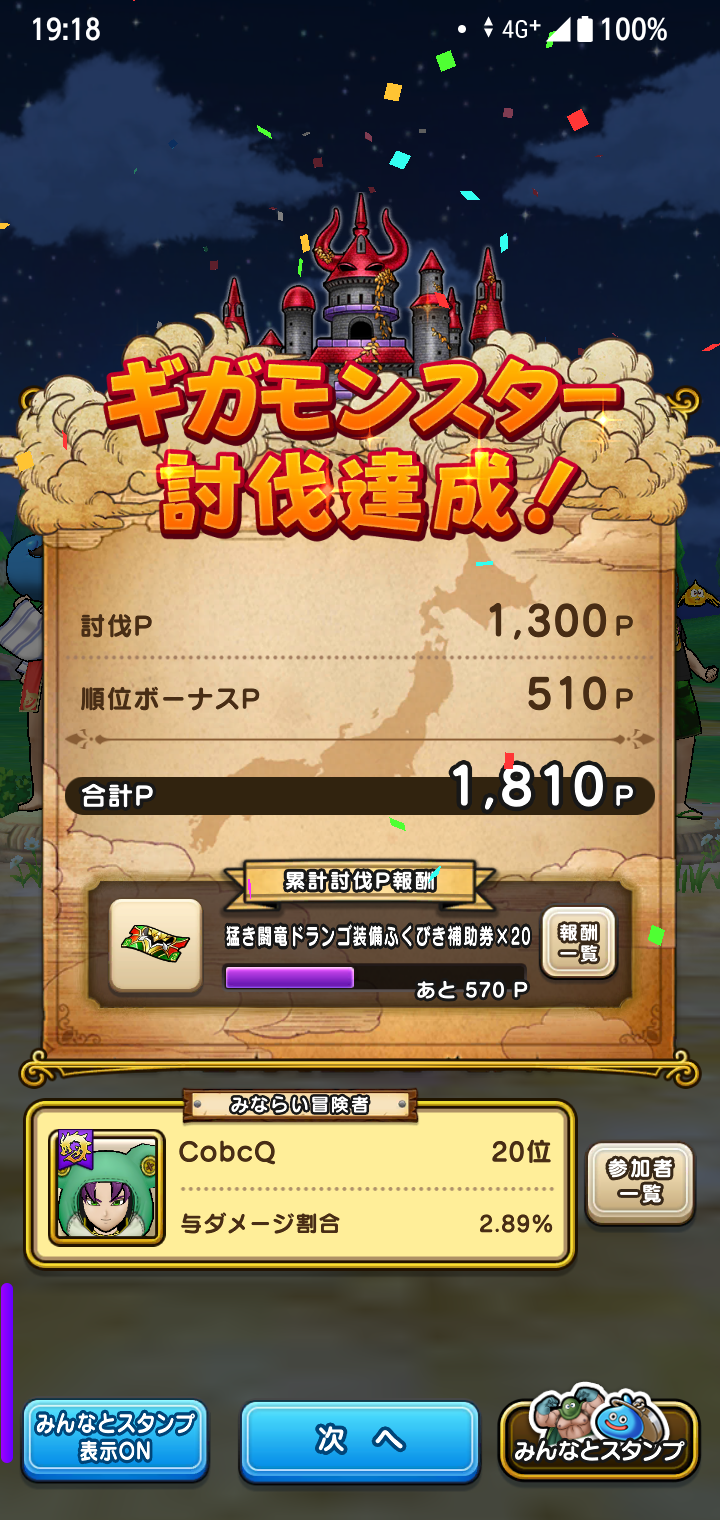This screenshot has width=720, height=1520.
Task: View the 参加者一覧 participants list
Action: (x=640, y=1182)
